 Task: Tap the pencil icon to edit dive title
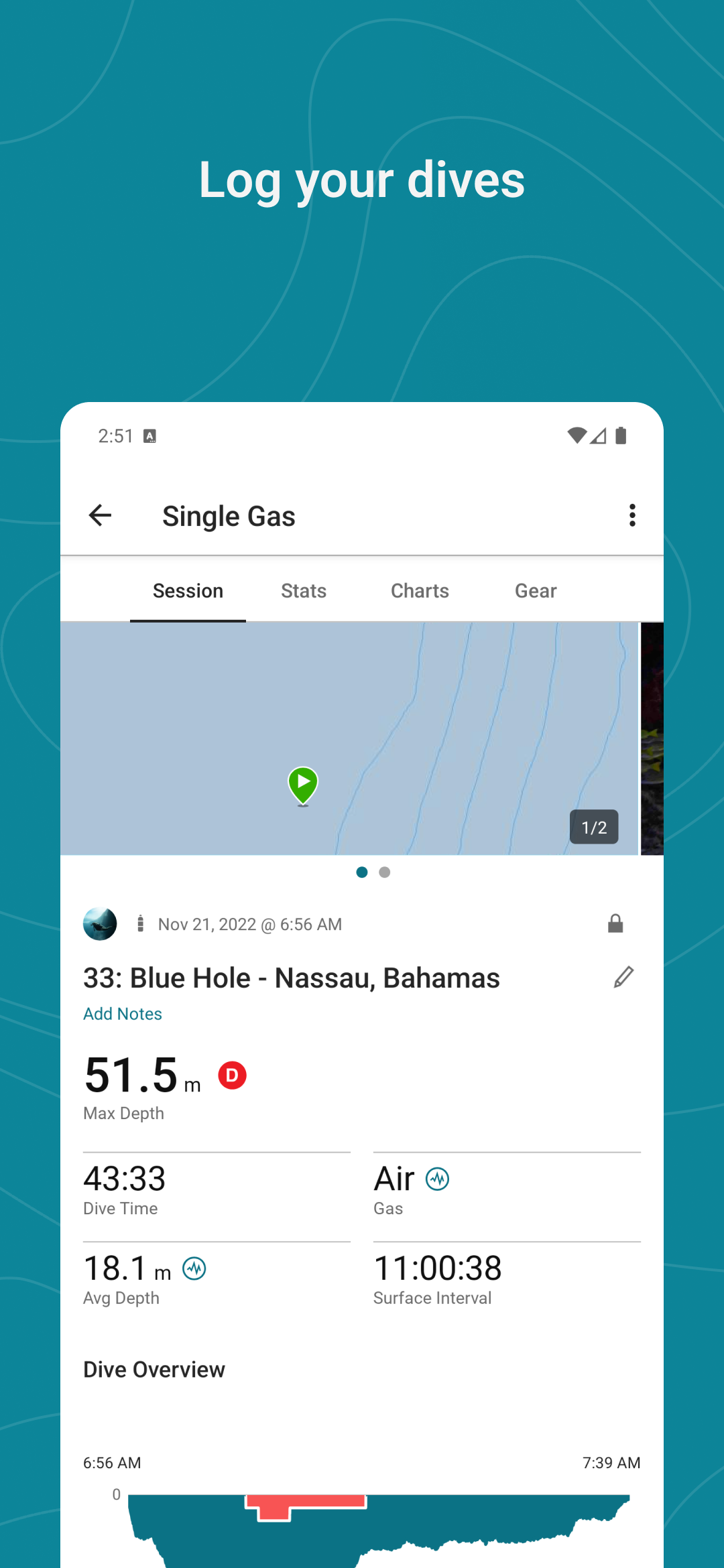623,977
